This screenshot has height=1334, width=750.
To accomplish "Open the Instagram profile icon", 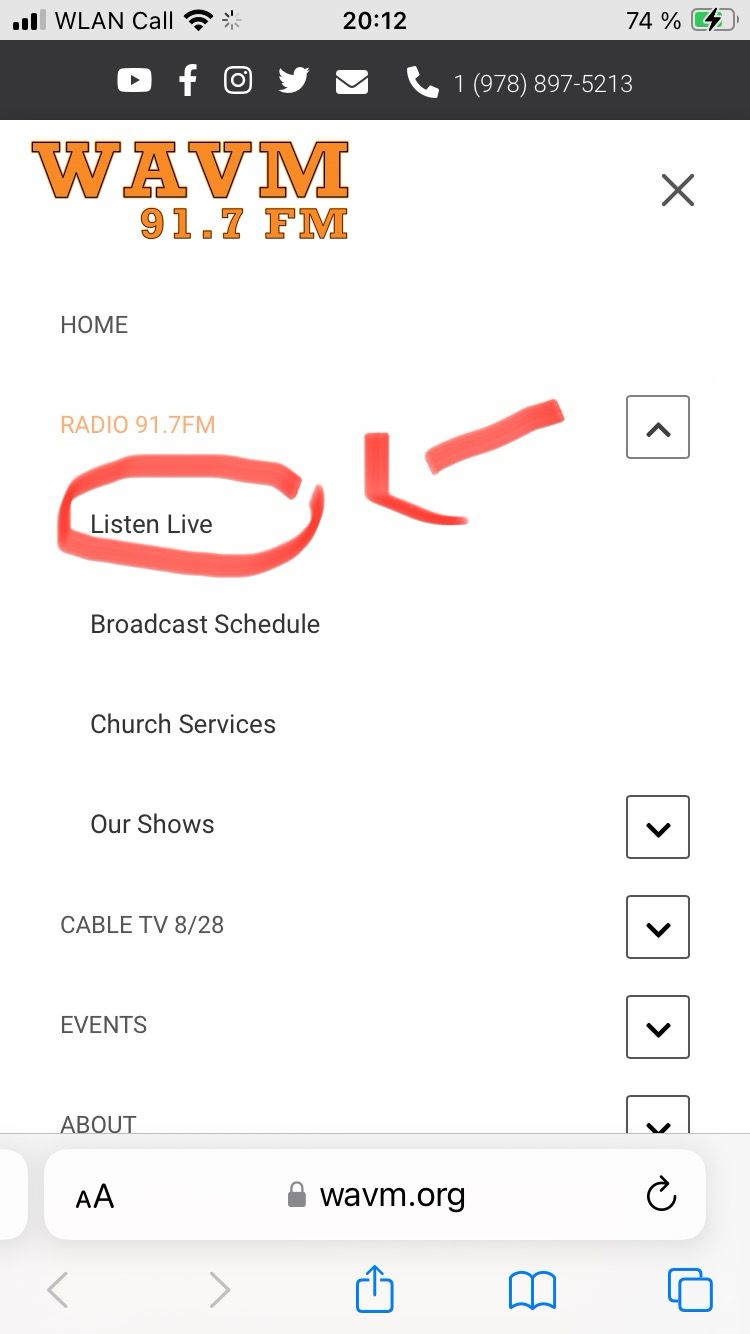I will [x=238, y=80].
